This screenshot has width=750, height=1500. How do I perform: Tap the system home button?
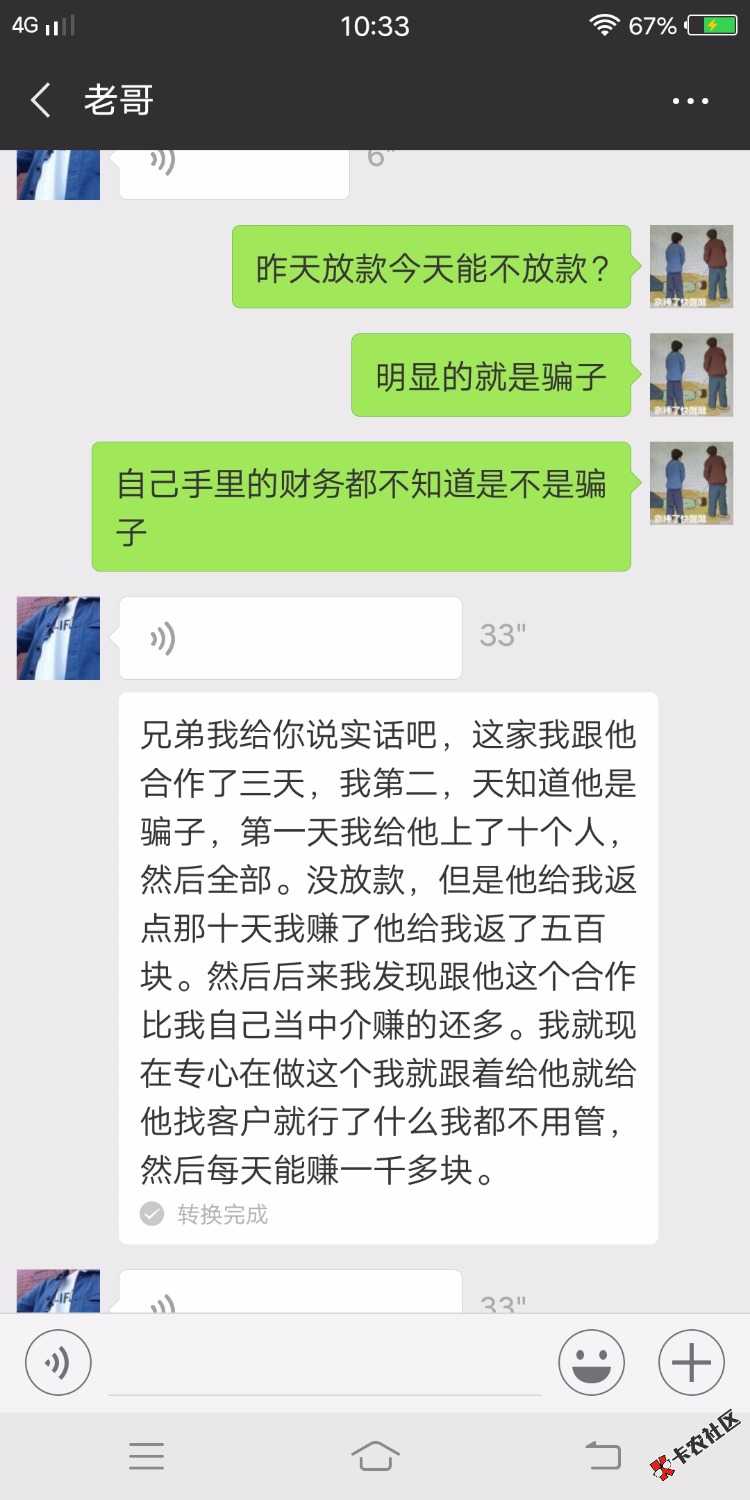[375, 1456]
